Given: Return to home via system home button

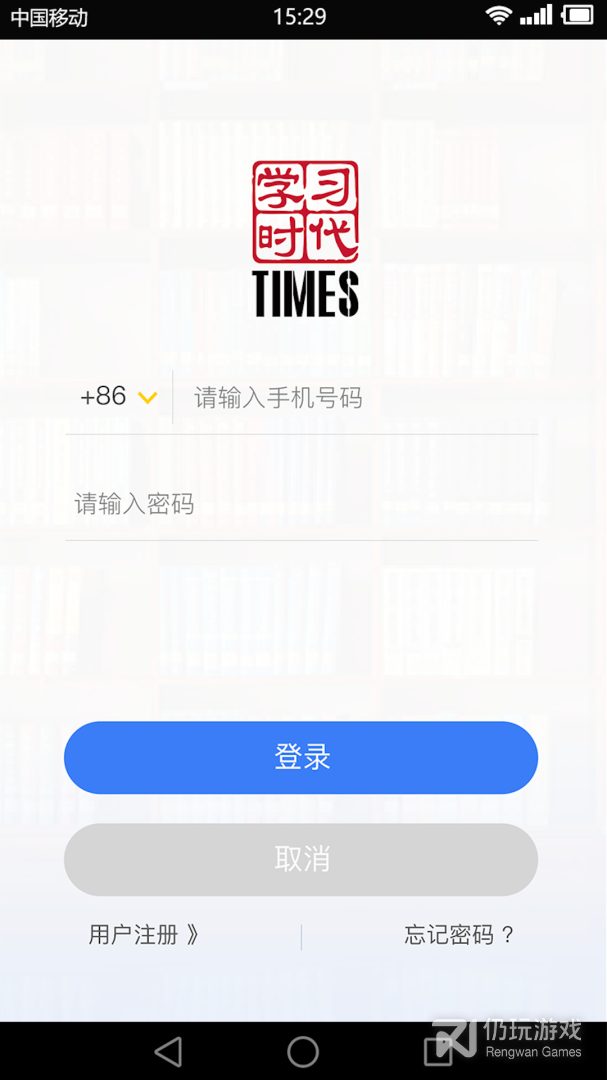Looking at the screenshot, I should pos(303,1051).
